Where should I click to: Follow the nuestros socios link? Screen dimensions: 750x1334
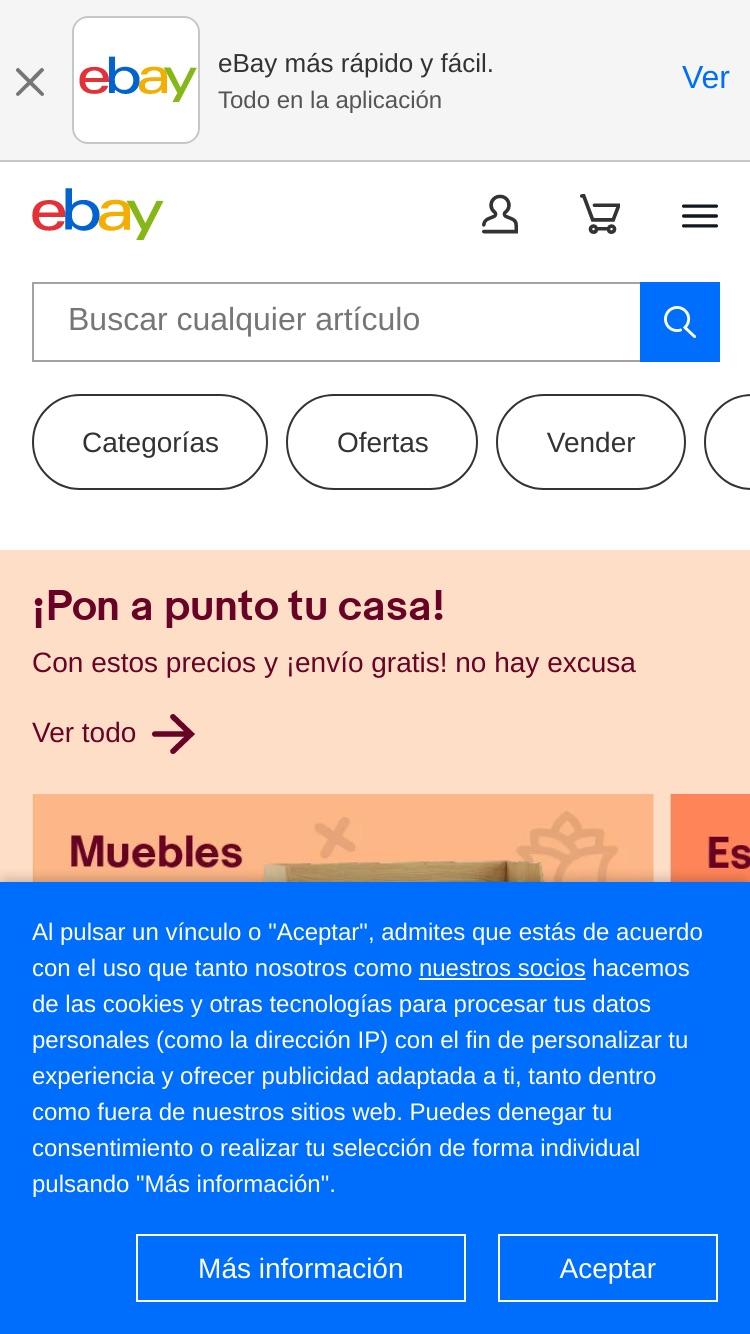502,968
